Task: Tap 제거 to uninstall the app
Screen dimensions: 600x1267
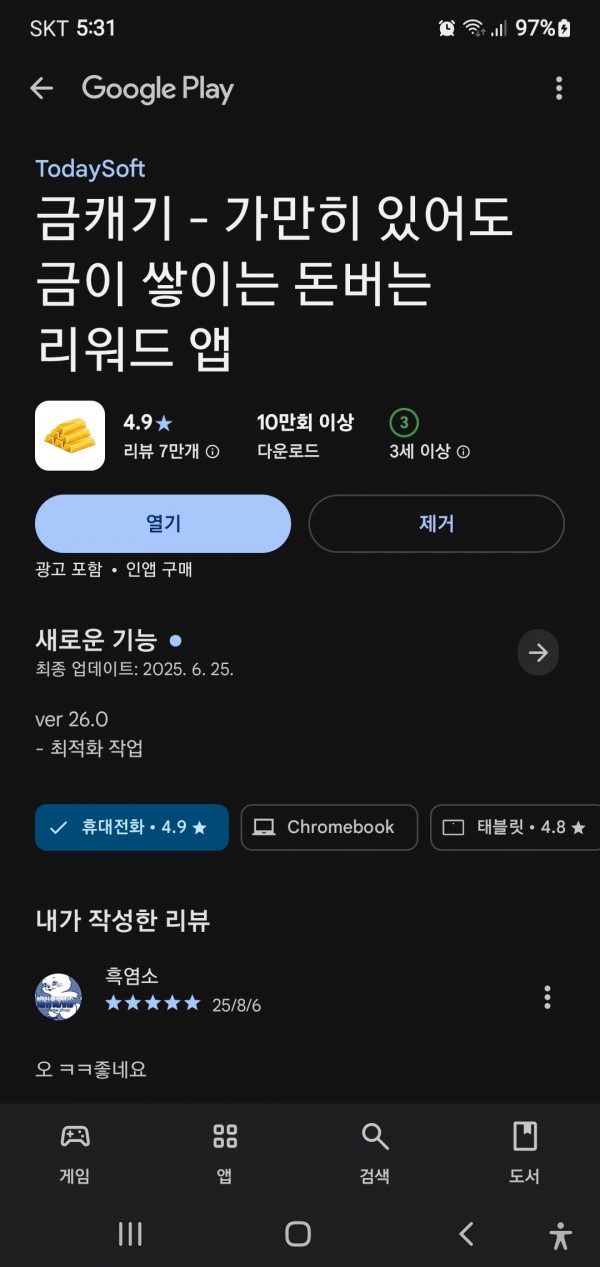Action: 436,524
